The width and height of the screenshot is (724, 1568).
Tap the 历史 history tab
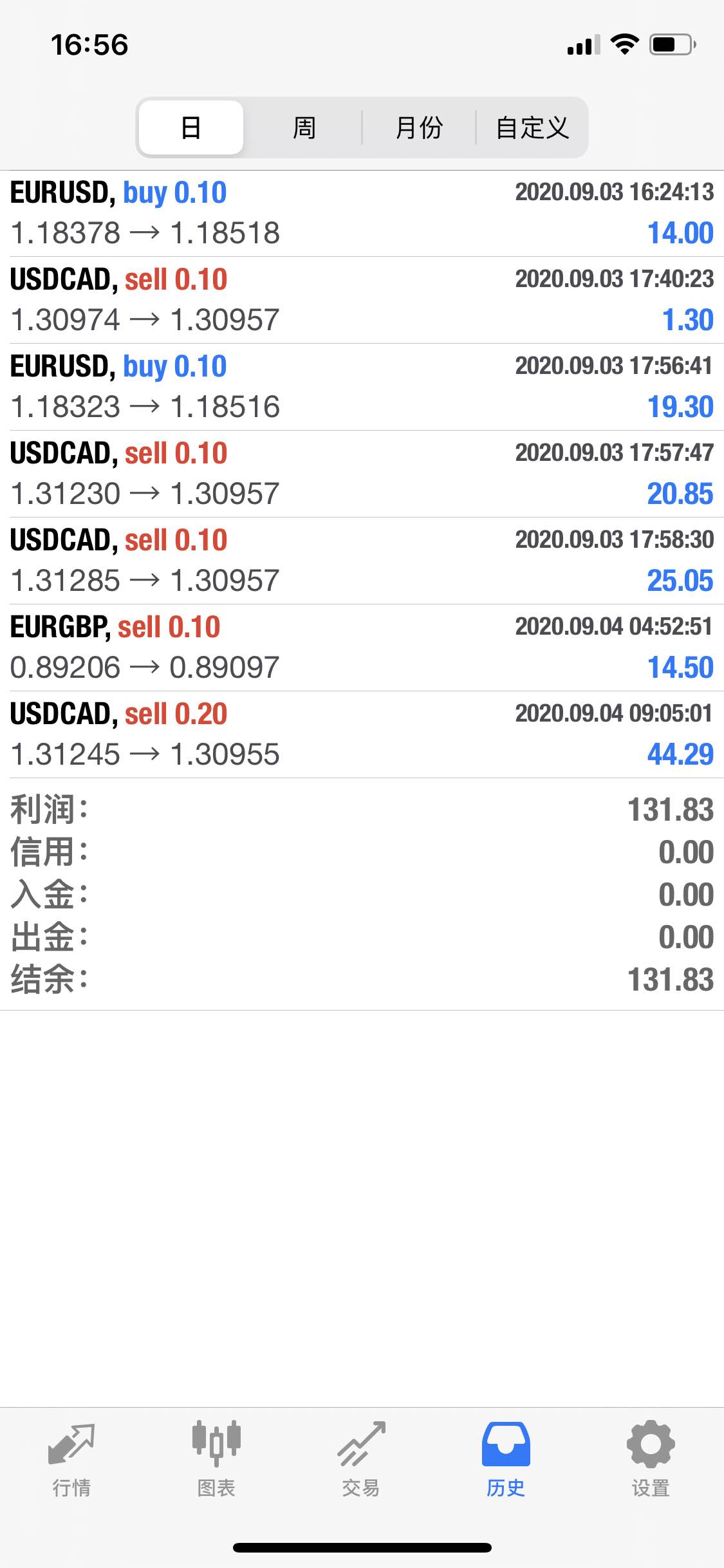point(506,1460)
